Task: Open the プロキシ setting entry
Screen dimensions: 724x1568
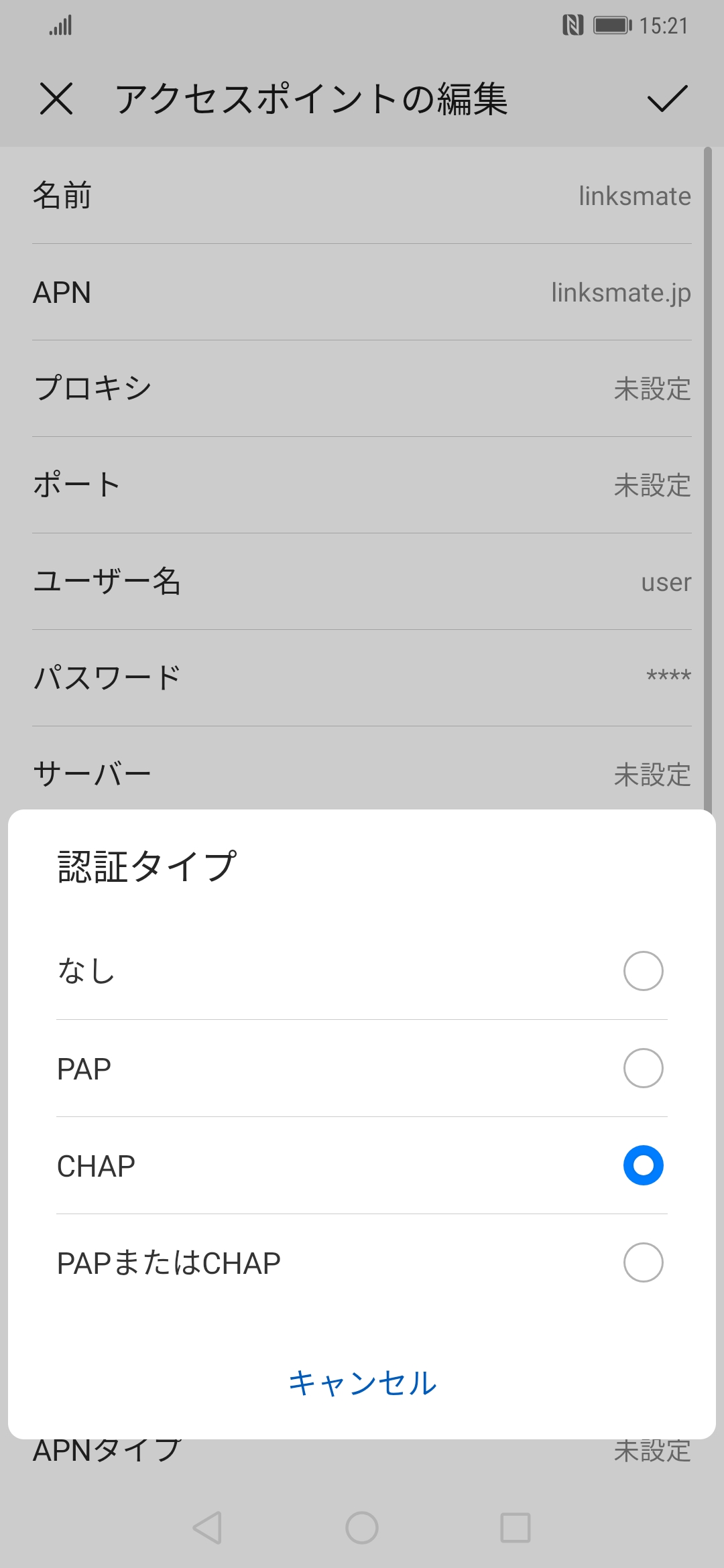Action: 362,389
